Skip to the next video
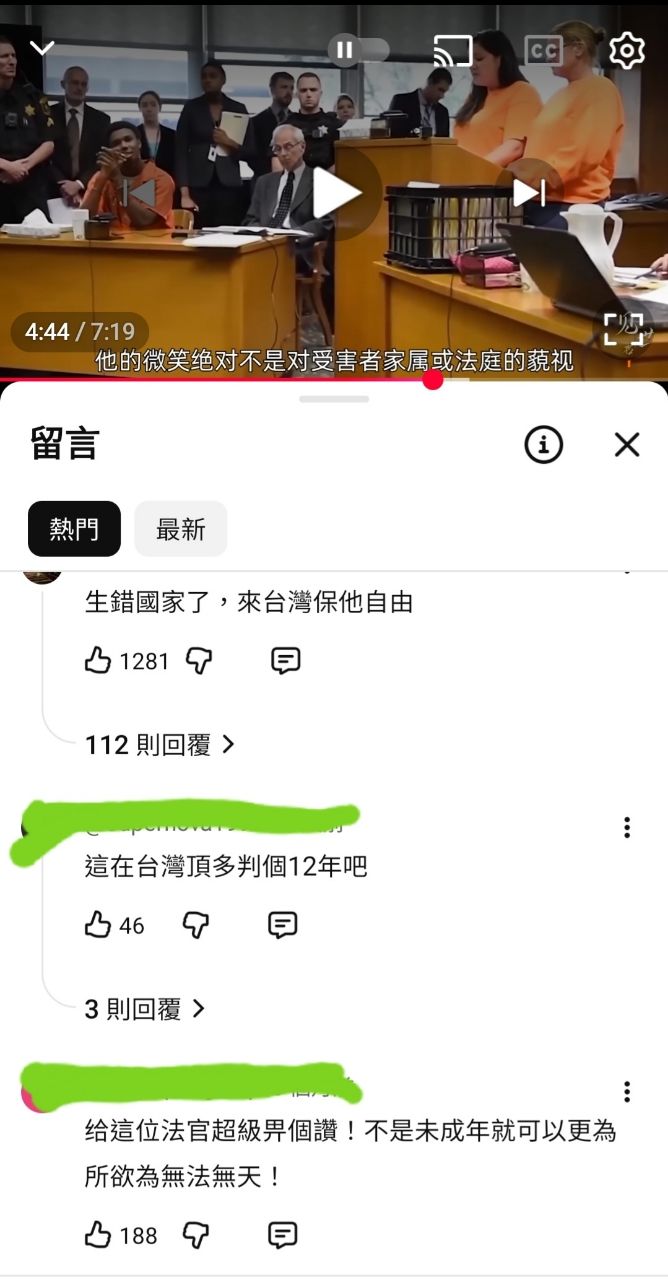 coord(529,193)
